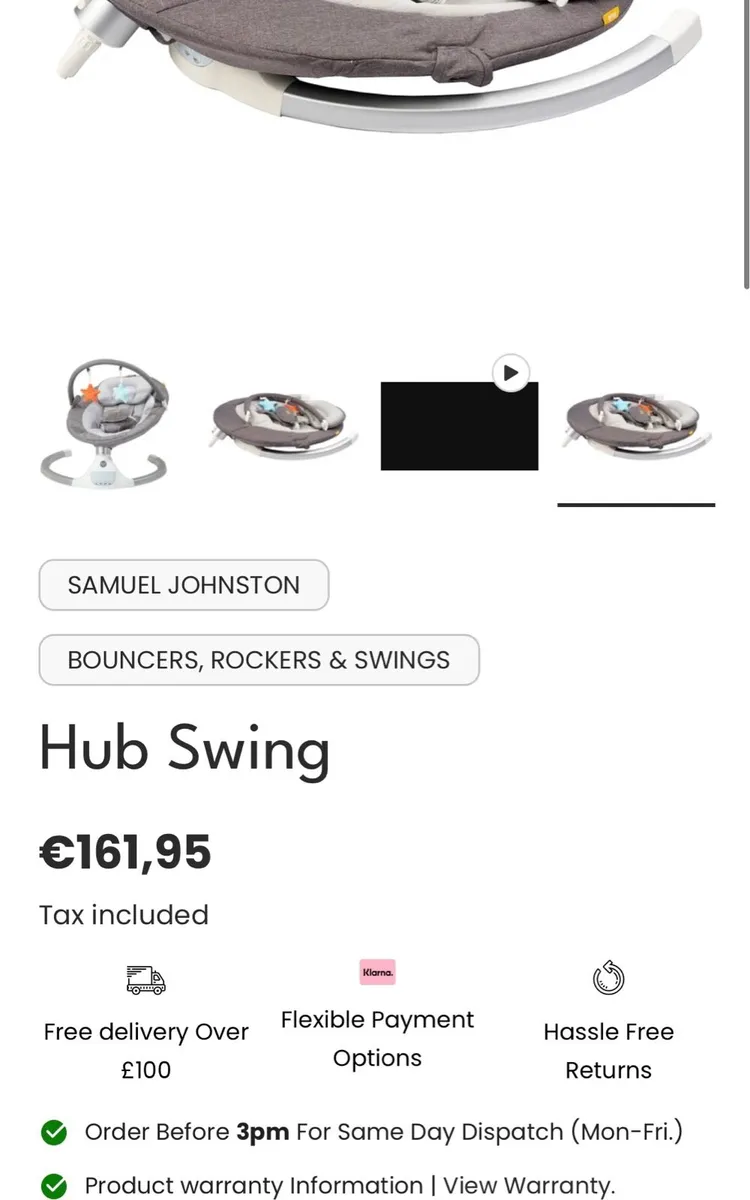Screen dimensions: 750x1200
Task: Select the fourth folded swing thumbnail
Action: (636, 425)
